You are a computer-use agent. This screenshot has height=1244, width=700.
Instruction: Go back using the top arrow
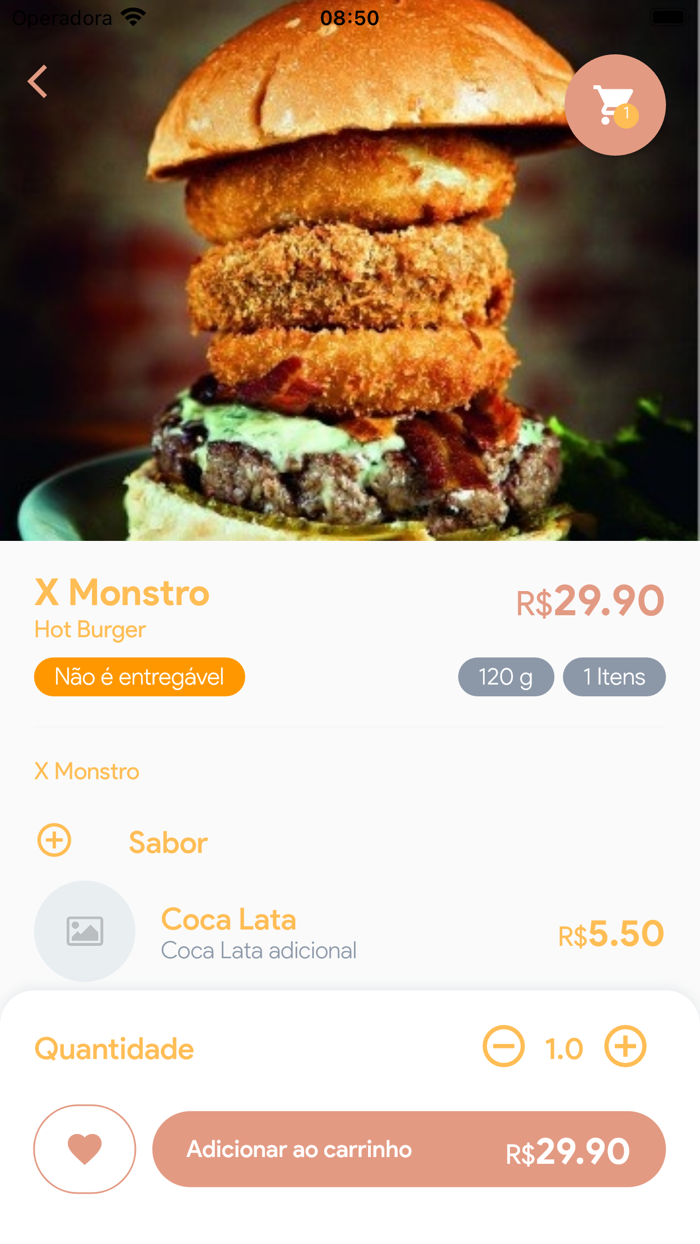coord(38,81)
